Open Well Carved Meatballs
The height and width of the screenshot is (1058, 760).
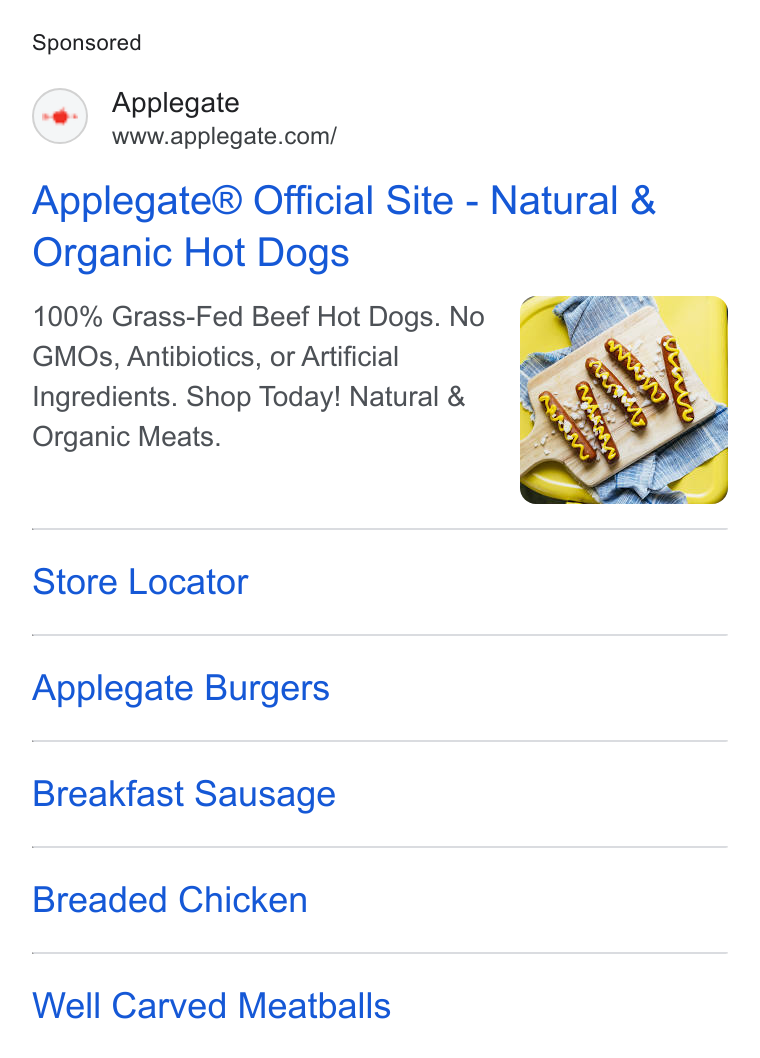click(211, 1005)
